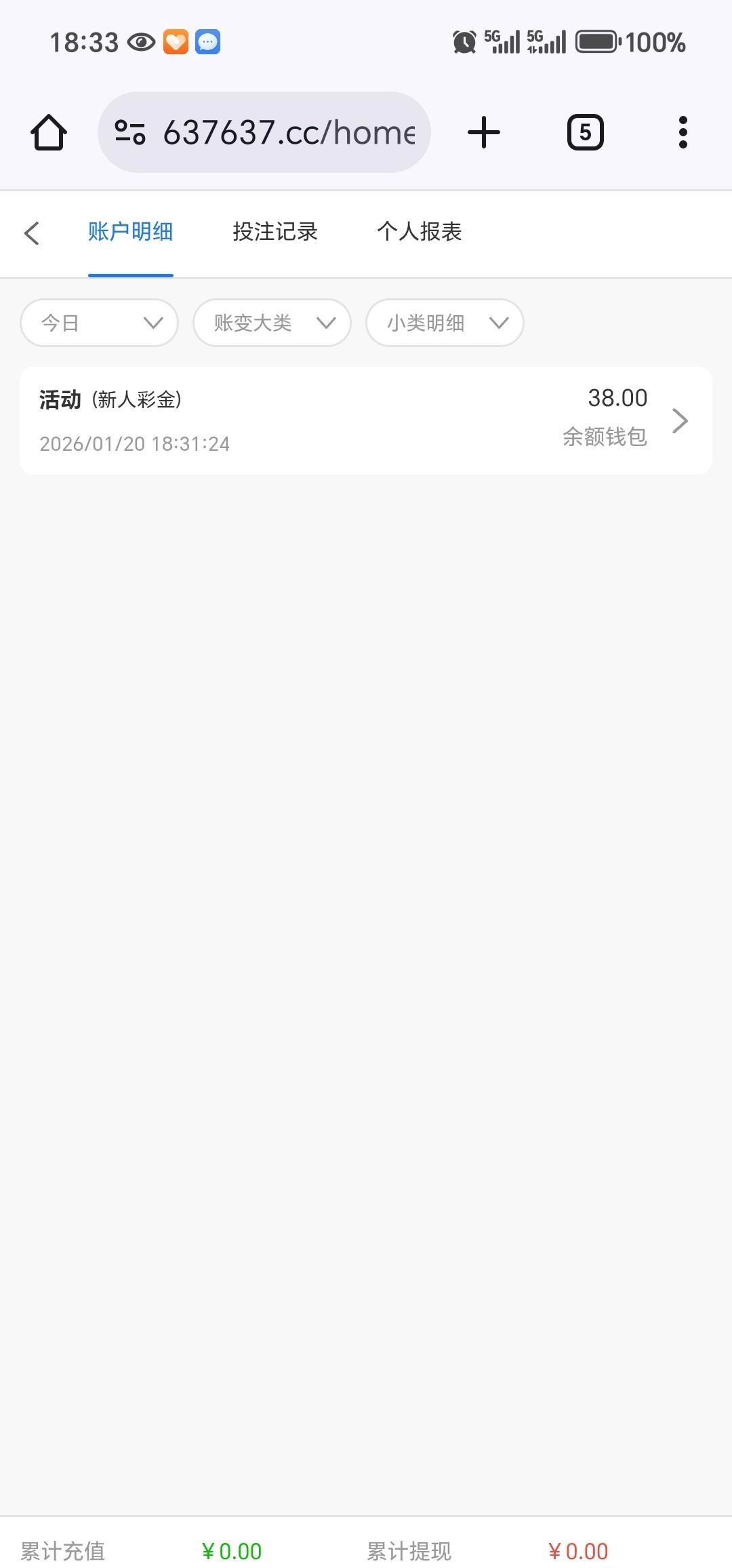Expand the 今日 date dropdown

[100, 323]
